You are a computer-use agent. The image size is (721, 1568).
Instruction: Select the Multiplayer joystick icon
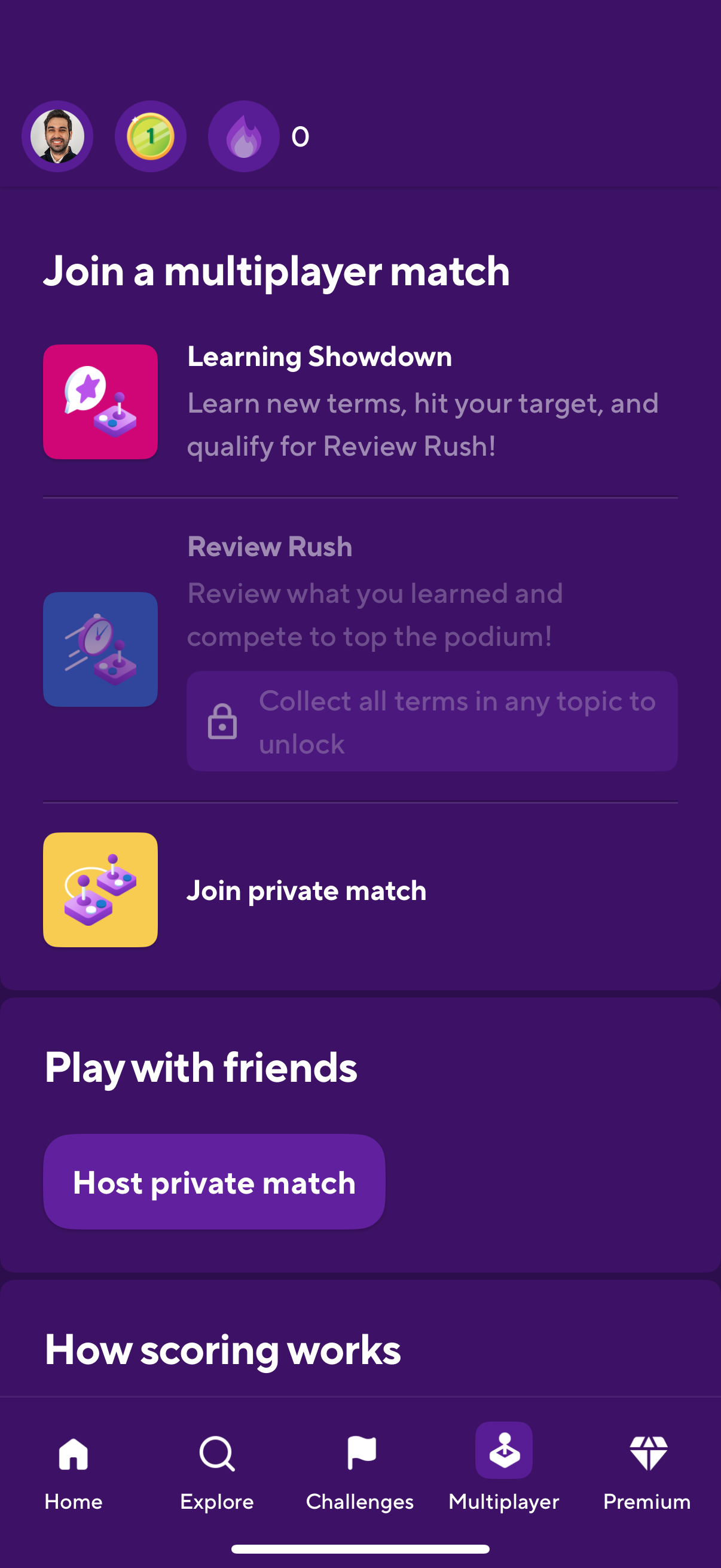(x=504, y=1448)
